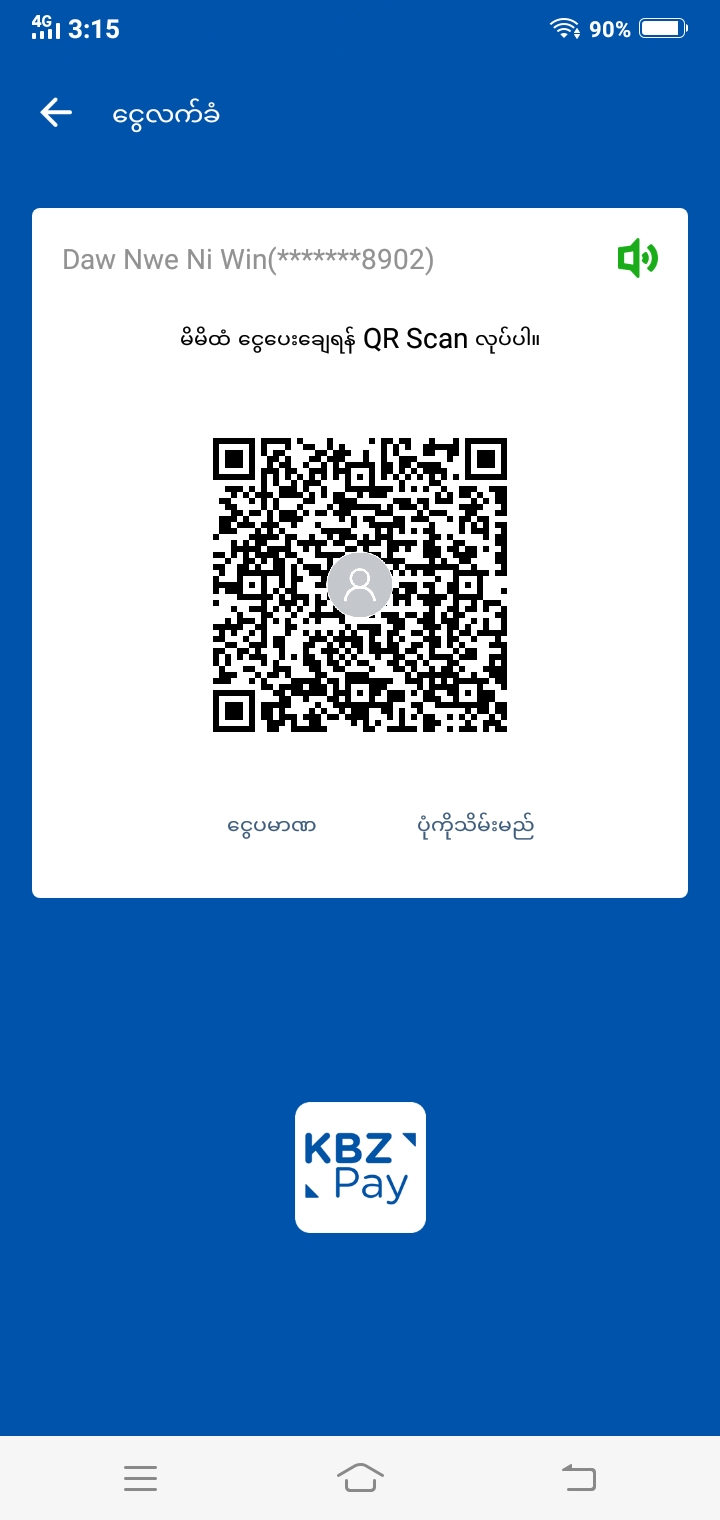Toggle the green speaker sound icon
The image size is (720, 1520).
[x=637, y=260]
